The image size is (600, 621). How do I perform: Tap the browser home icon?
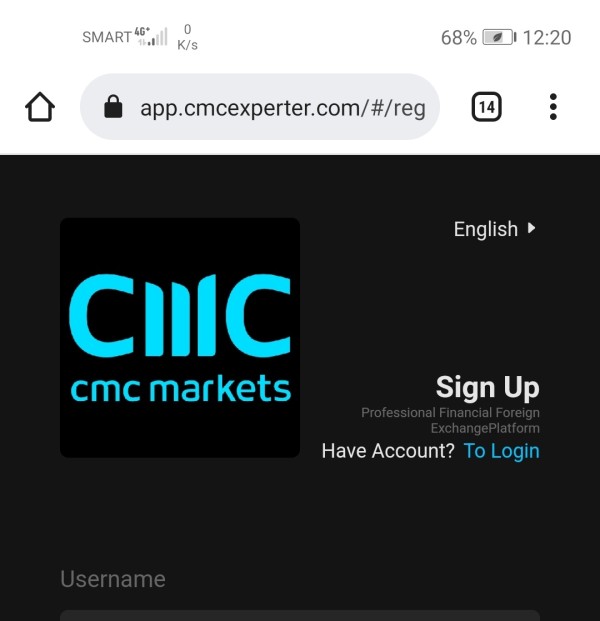[x=40, y=107]
